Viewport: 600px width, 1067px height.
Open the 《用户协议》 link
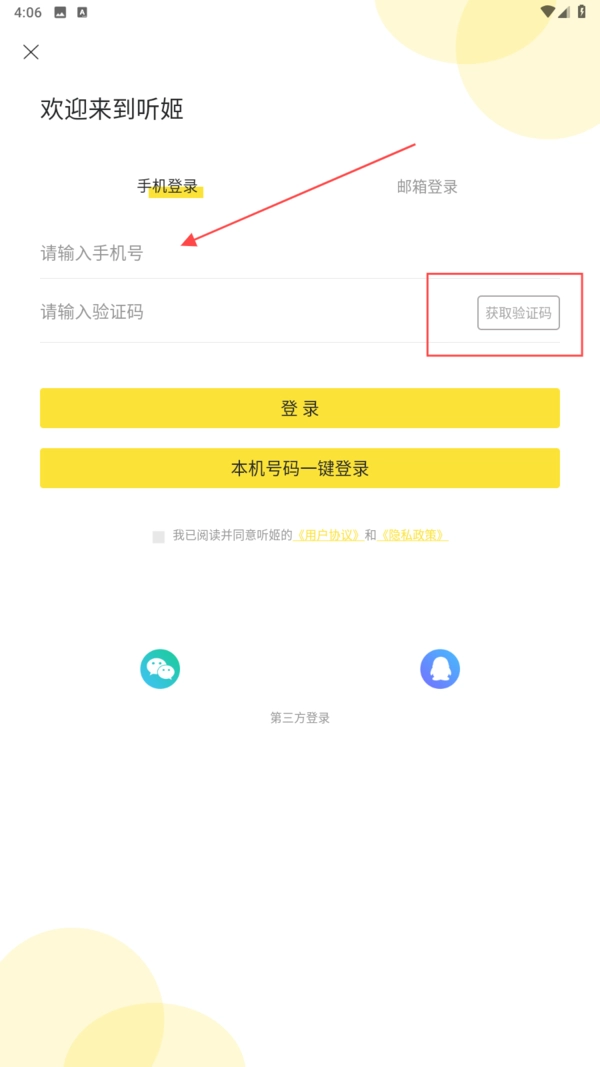pos(327,536)
